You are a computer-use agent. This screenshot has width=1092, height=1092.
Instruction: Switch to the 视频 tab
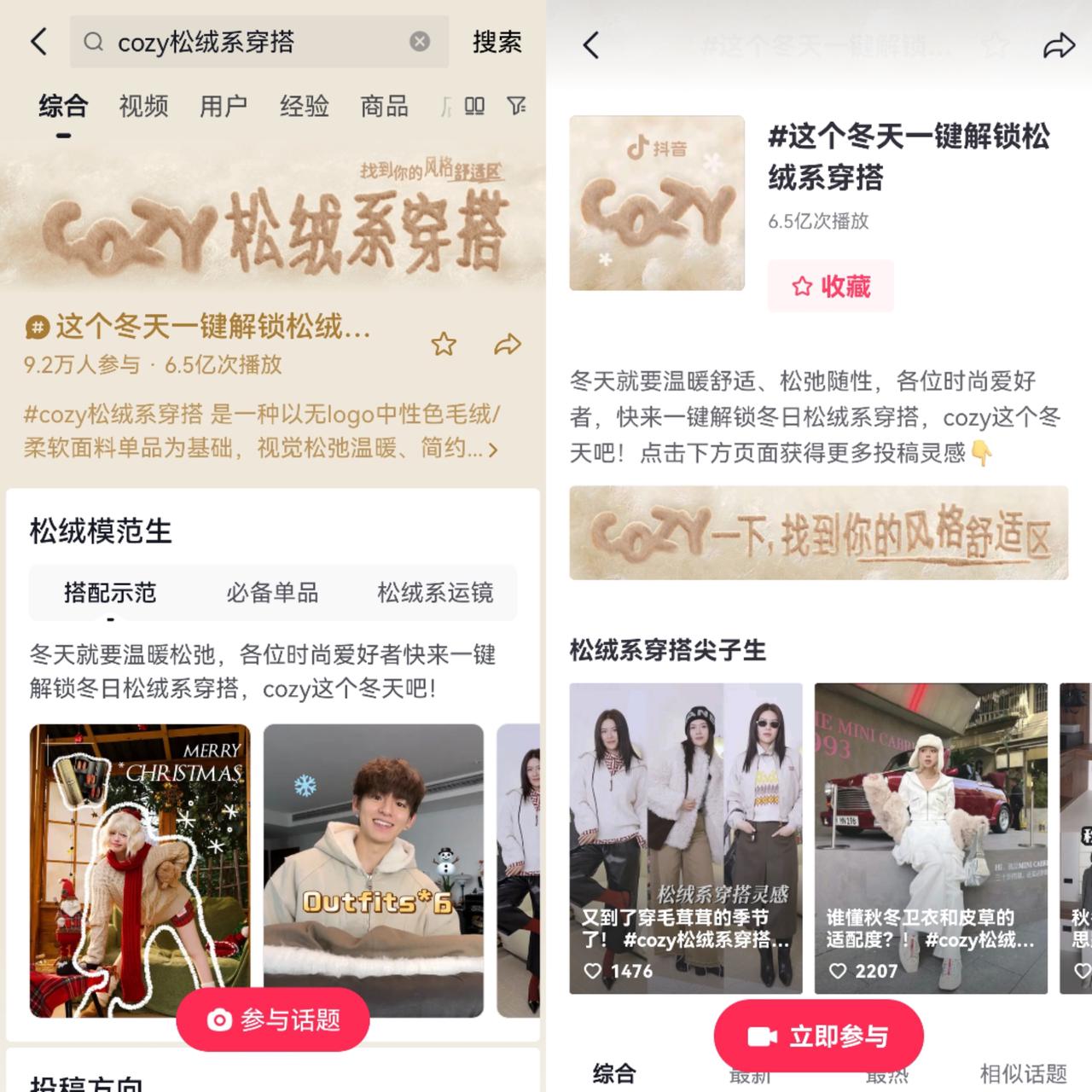click(143, 107)
